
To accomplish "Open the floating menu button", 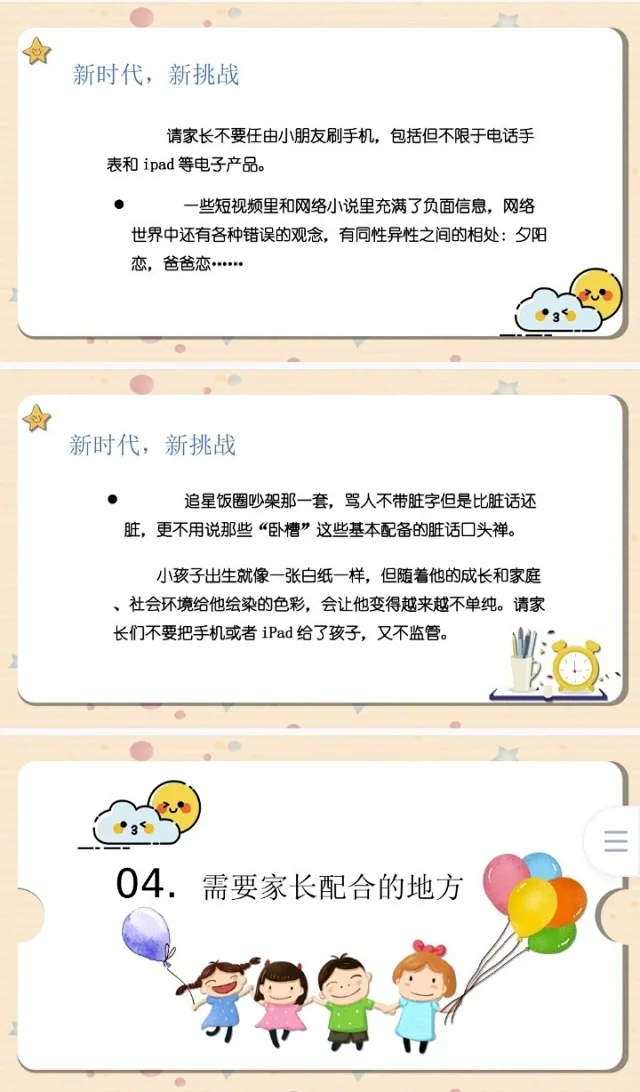I will point(616,842).
